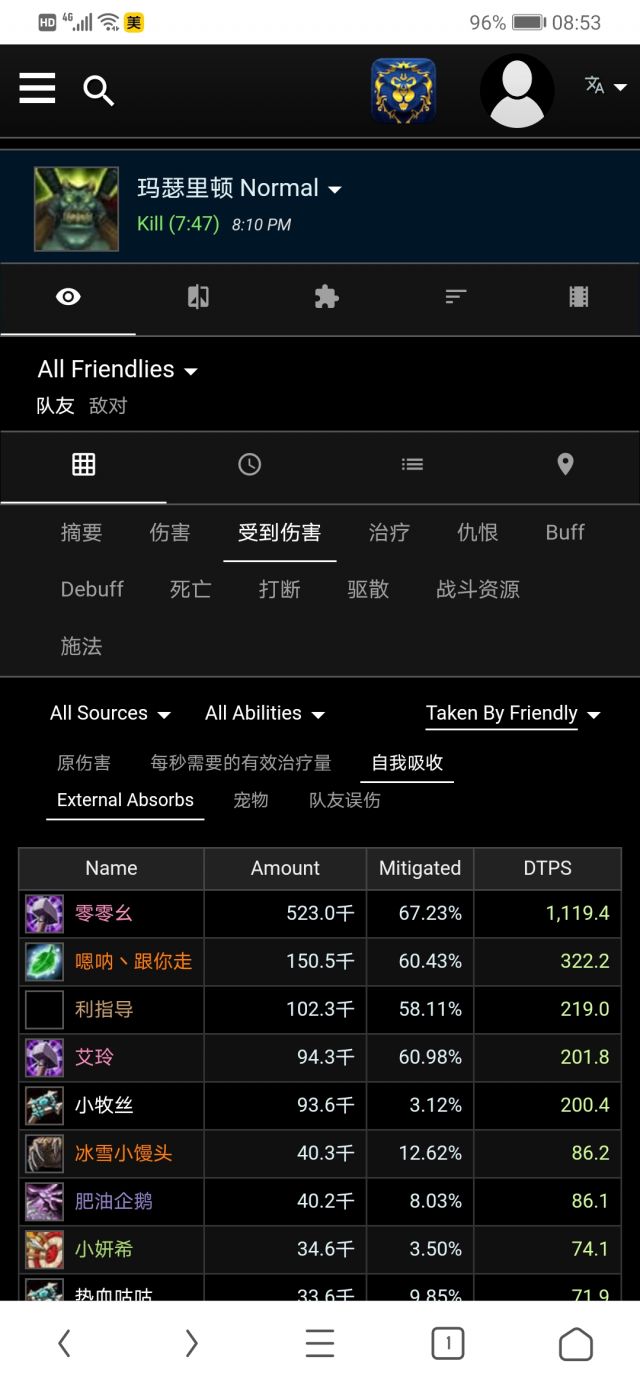Switch to the map pin view
The image size is (640, 1386).
tap(565, 464)
